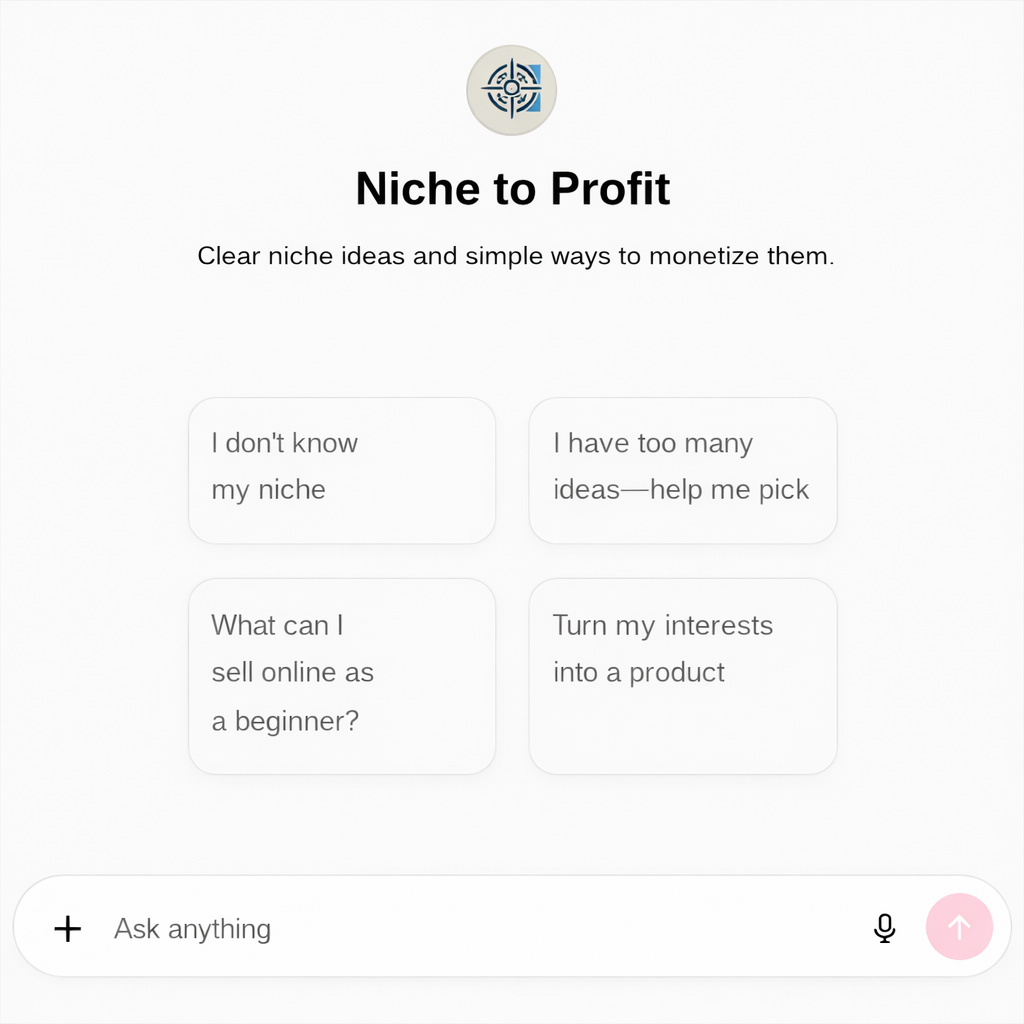
Task: Focus the "Ask anything" message field
Action: (480, 929)
